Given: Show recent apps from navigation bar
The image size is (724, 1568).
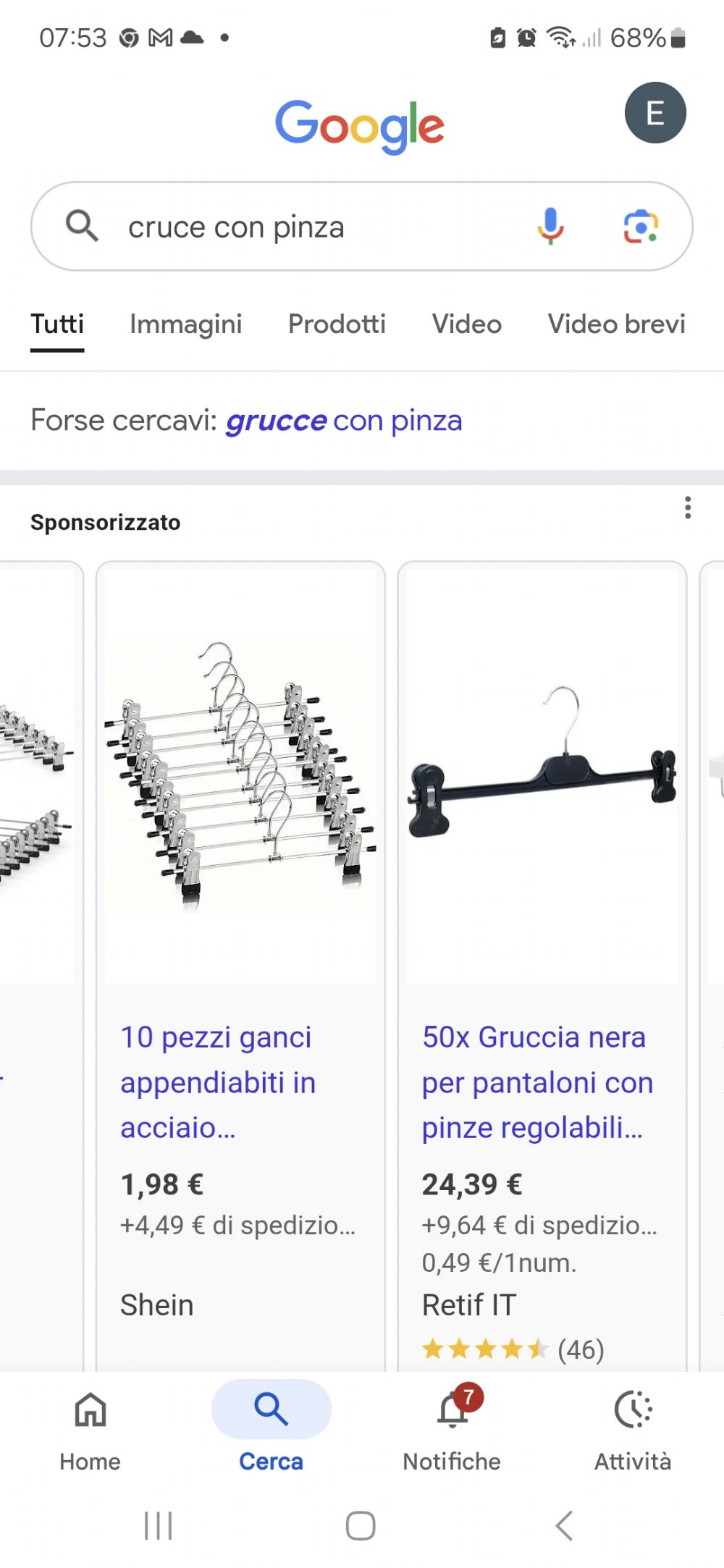Looking at the screenshot, I should point(159,1525).
